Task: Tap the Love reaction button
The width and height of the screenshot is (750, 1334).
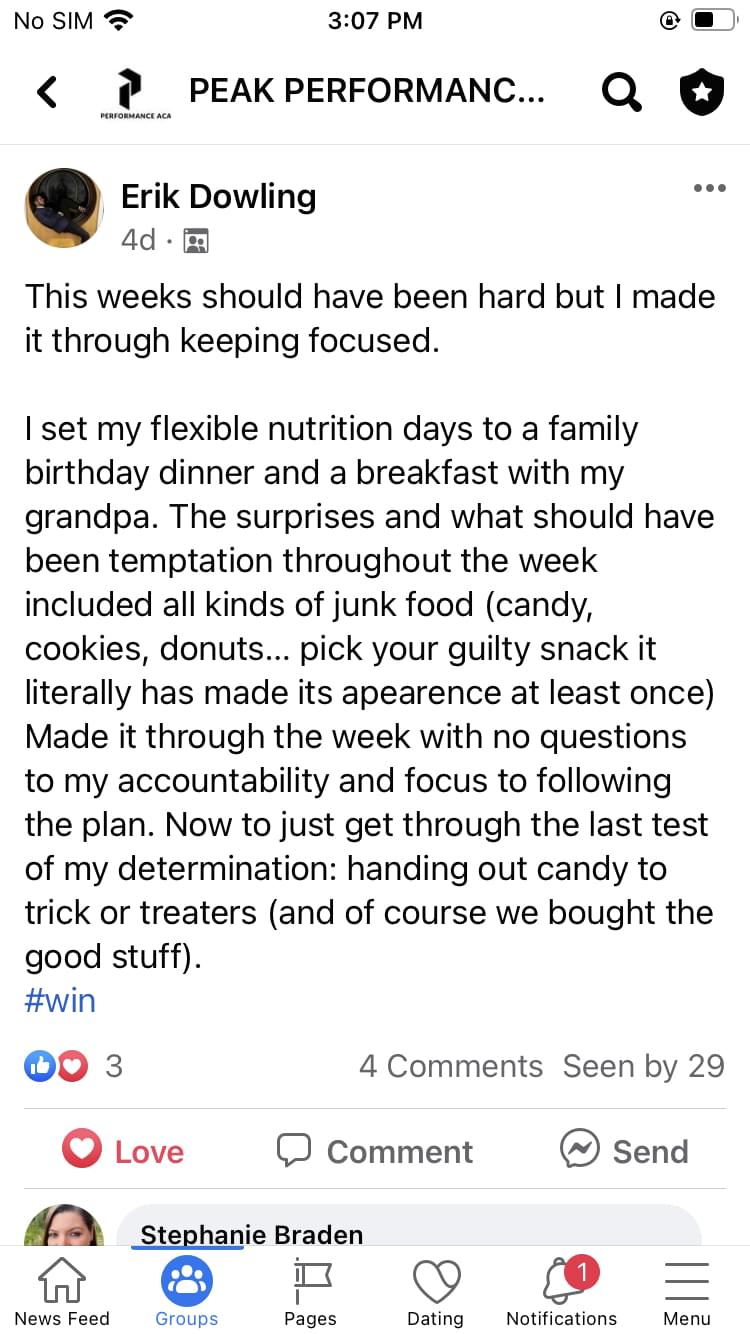Action: point(124,1150)
